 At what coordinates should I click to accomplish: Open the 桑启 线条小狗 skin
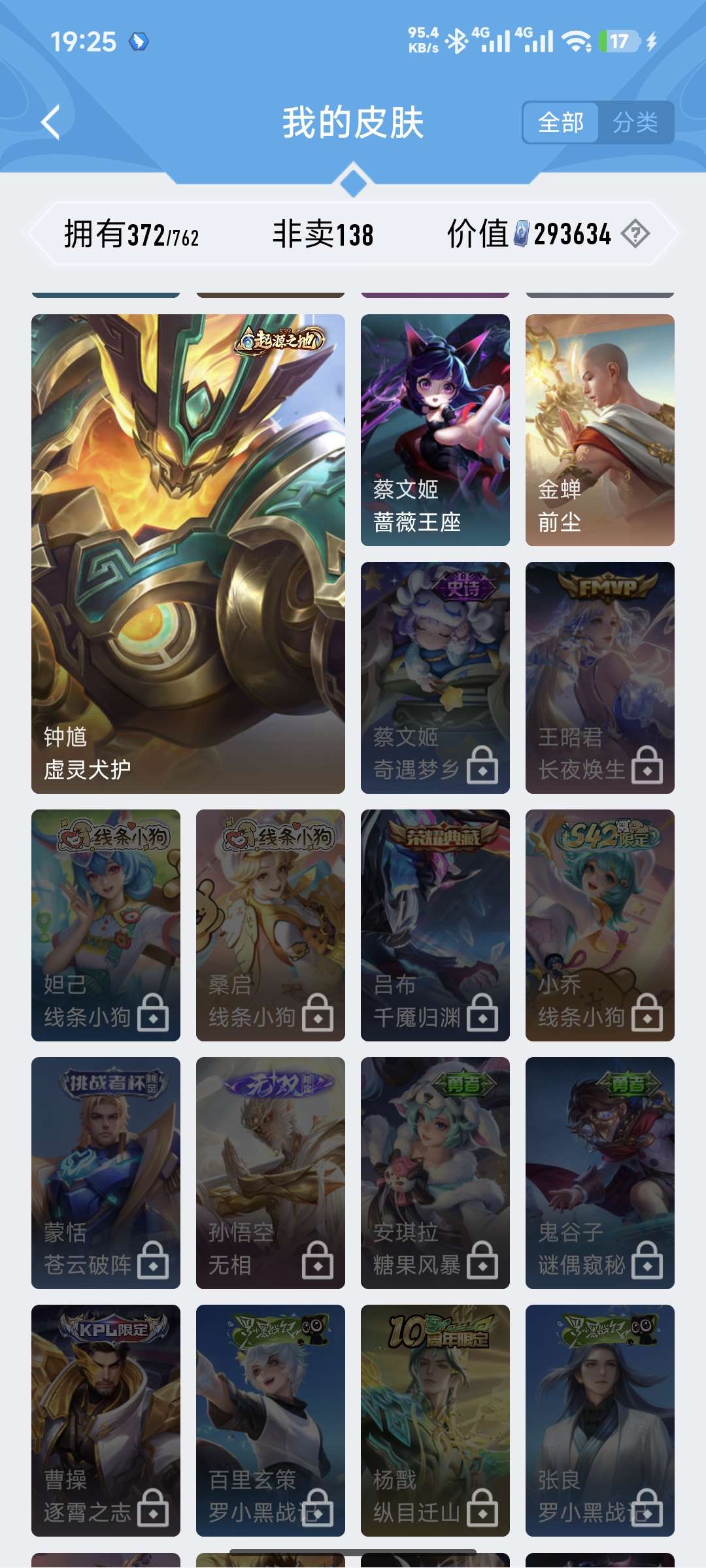point(271,925)
